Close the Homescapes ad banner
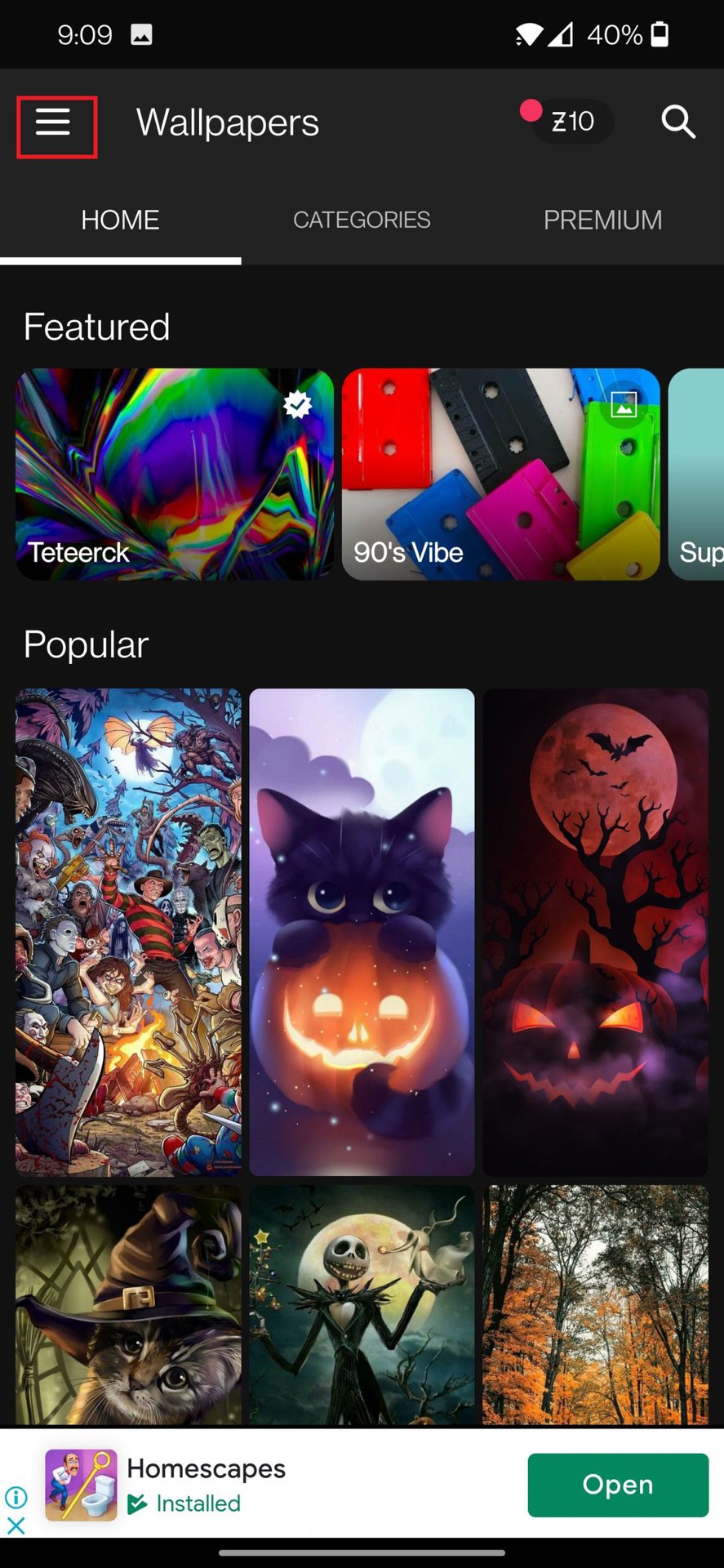The image size is (724, 1568). (16, 1525)
